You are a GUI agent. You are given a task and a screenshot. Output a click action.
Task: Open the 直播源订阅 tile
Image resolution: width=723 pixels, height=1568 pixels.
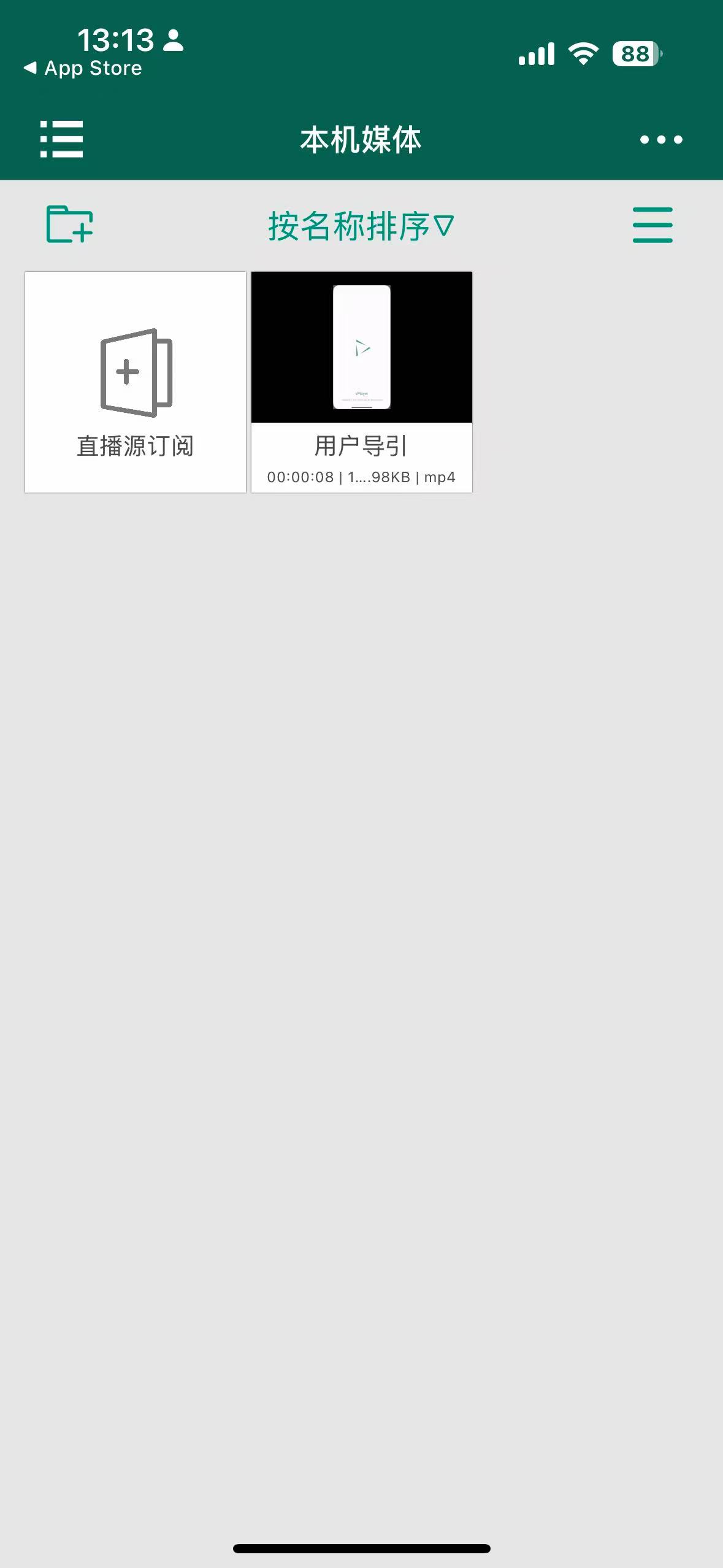point(136,382)
